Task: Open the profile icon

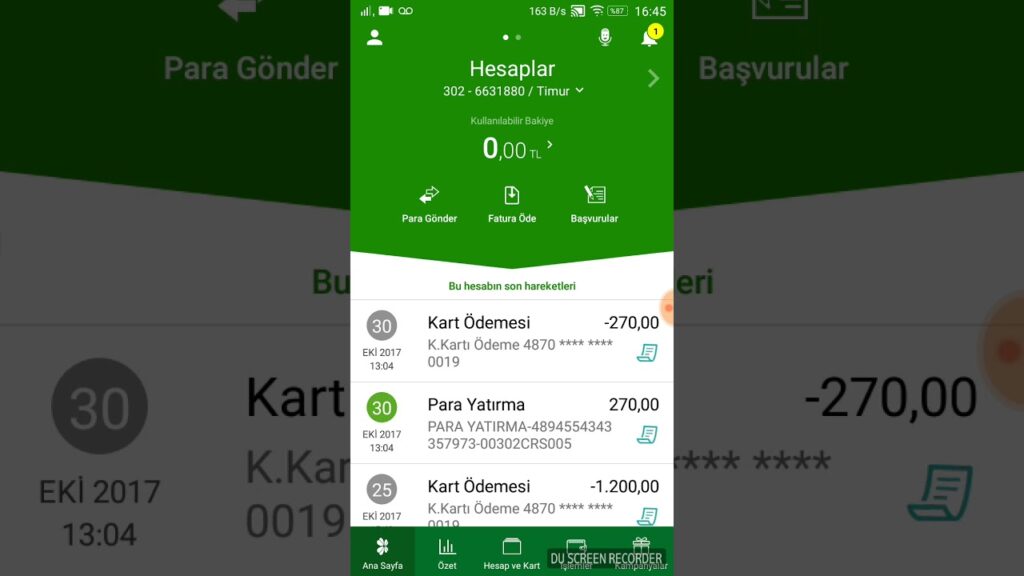Action: click(x=375, y=38)
